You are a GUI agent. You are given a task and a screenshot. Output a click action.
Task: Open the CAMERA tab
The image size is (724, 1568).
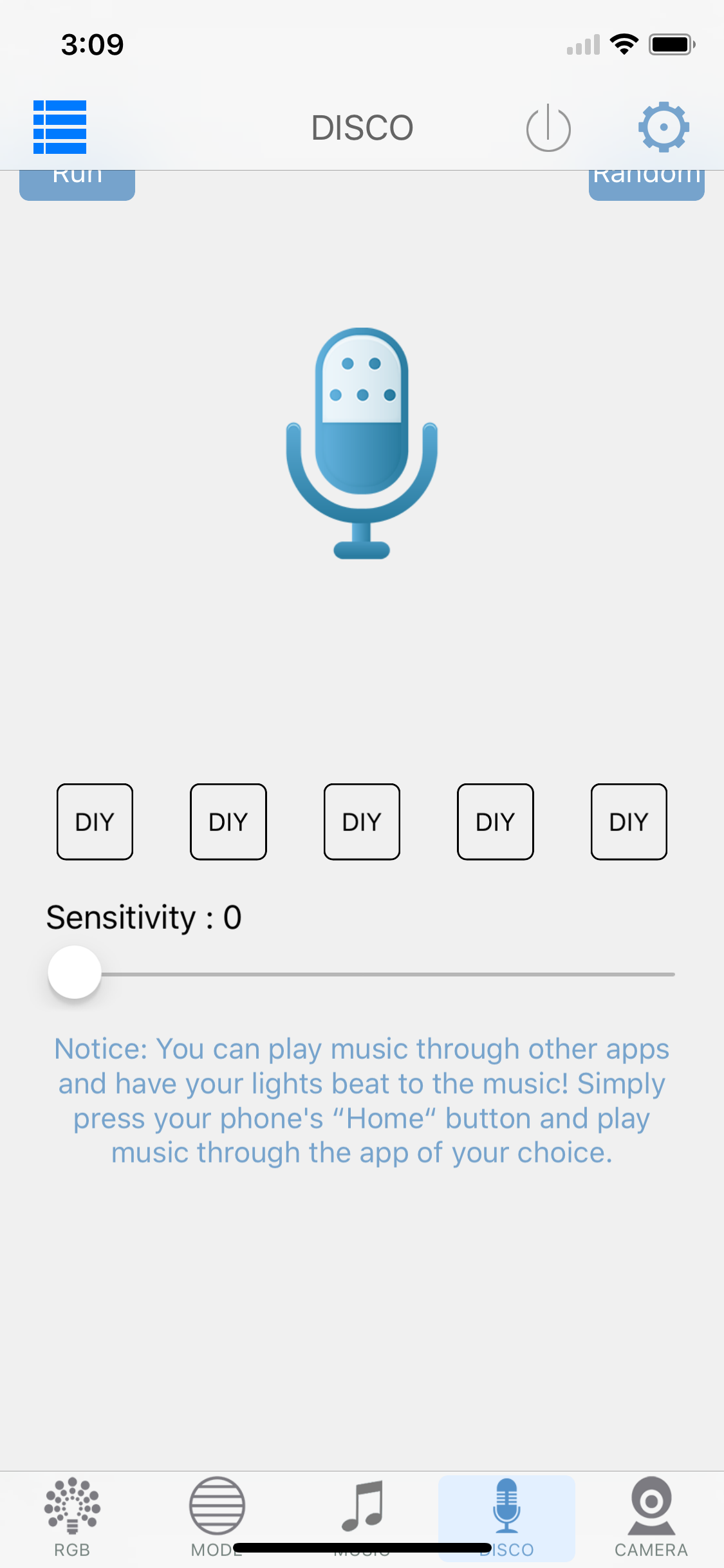click(651, 1515)
